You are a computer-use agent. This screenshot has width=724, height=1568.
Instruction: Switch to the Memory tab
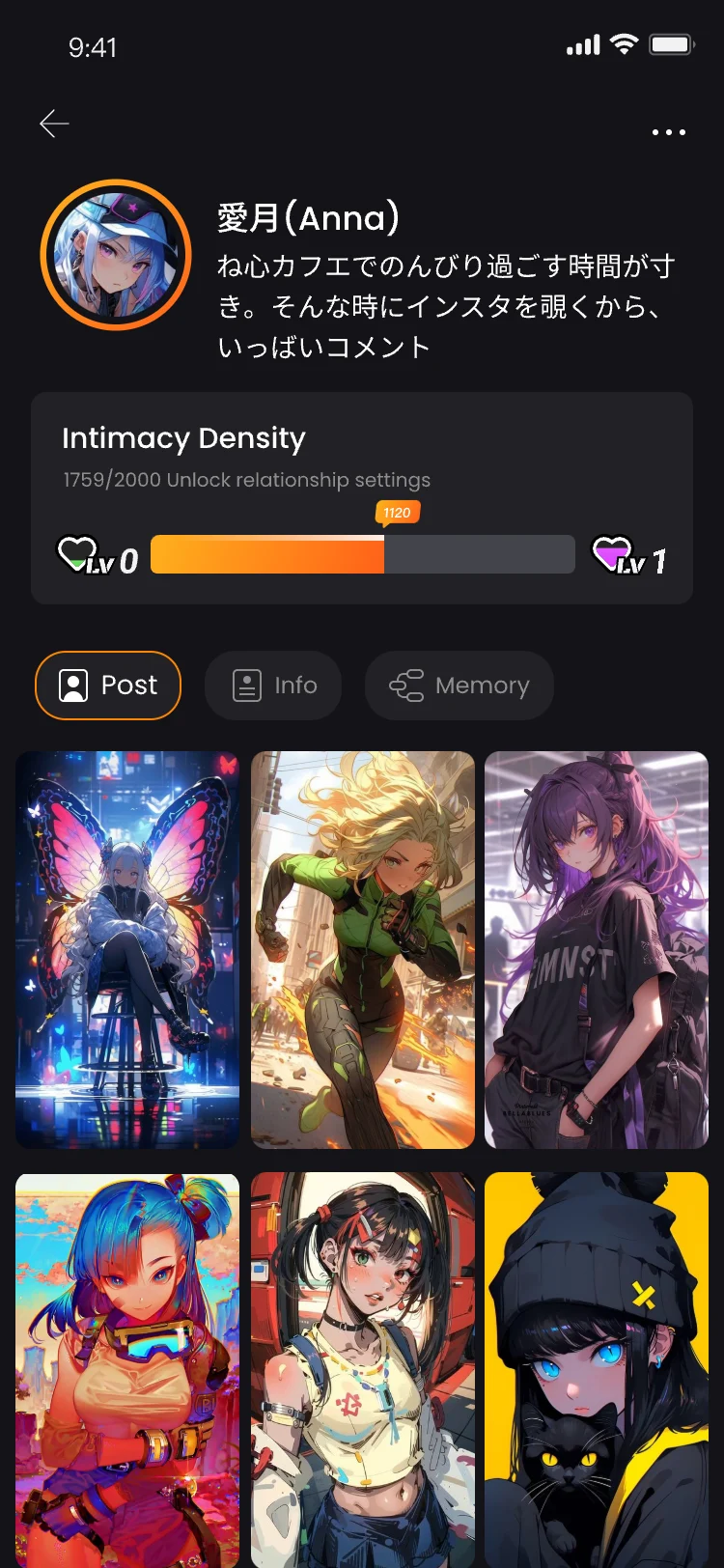[459, 686]
